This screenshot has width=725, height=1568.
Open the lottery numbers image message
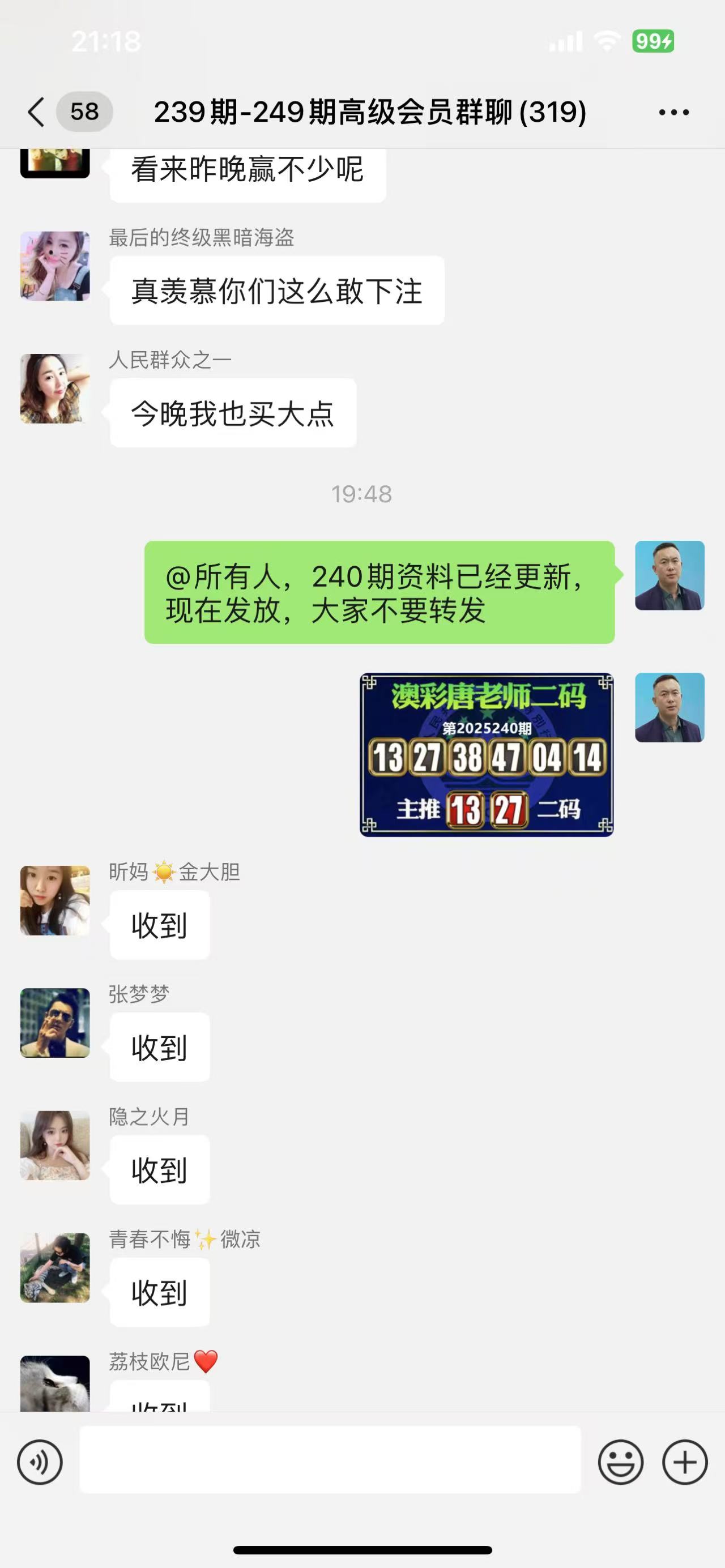tap(487, 754)
